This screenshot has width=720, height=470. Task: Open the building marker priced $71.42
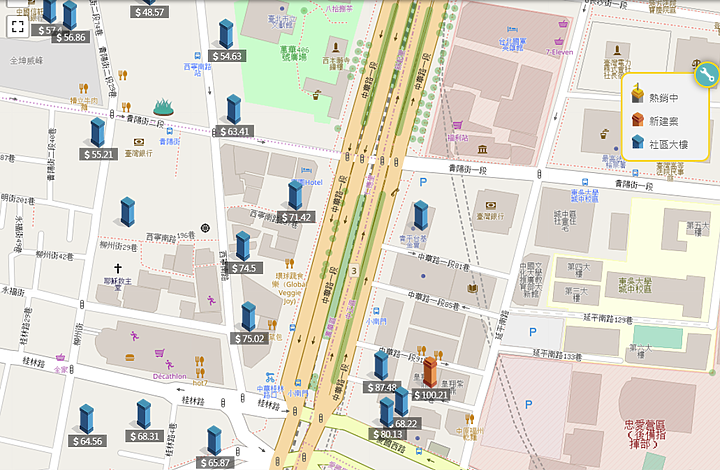(x=295, y=195)
